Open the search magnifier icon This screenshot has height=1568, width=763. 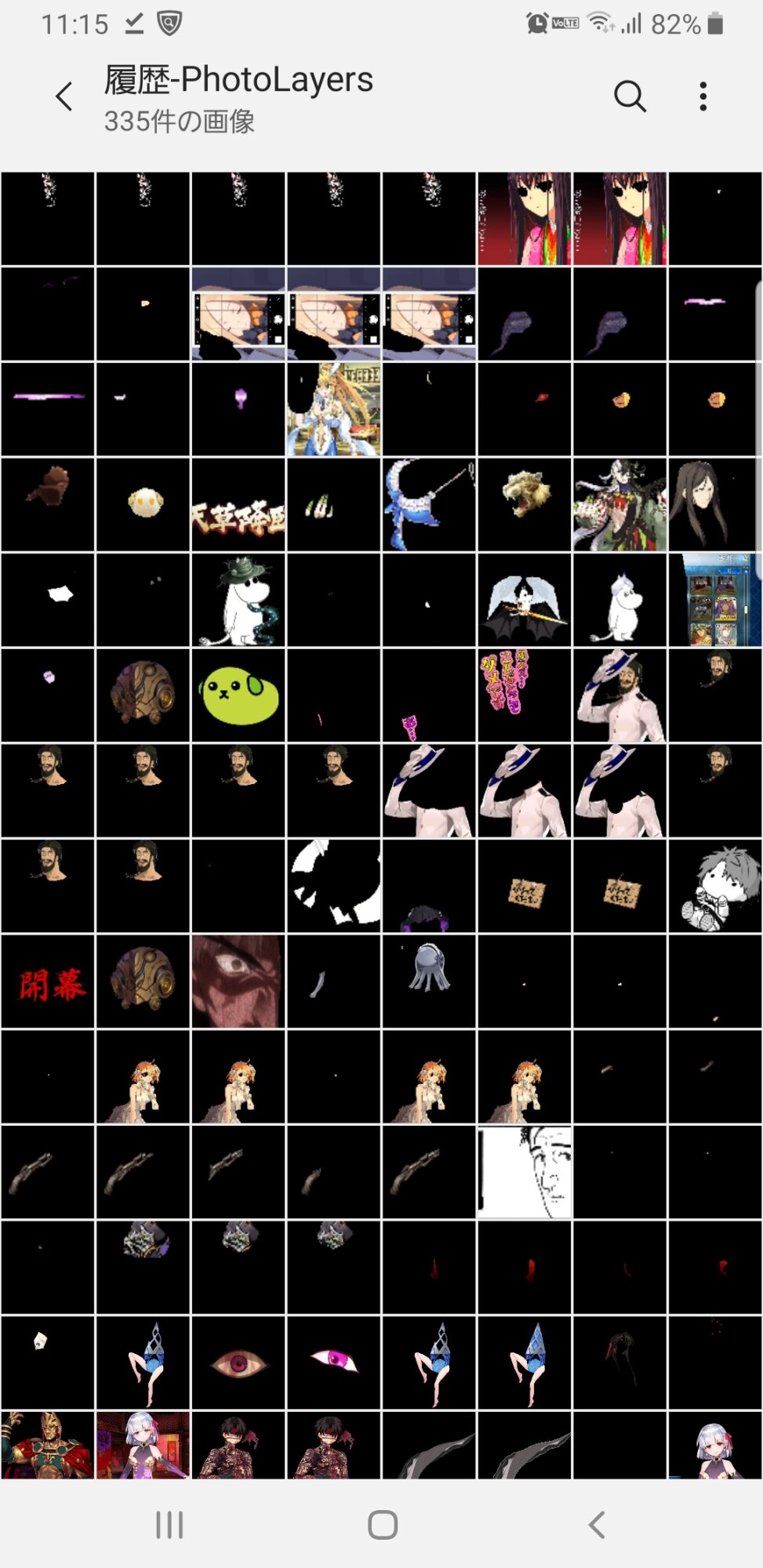pyautogui.click(x=629, y=96)
